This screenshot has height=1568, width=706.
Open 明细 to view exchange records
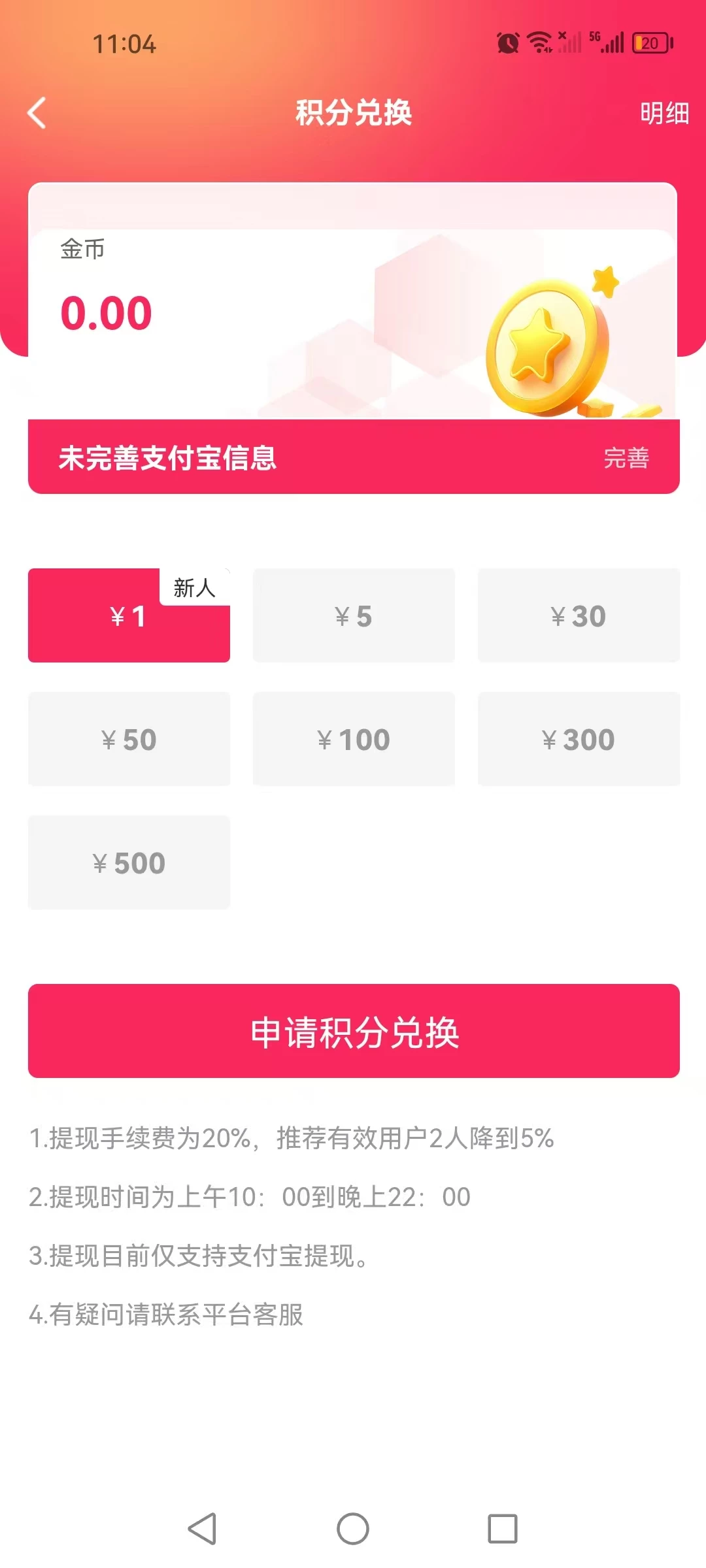[663, 112]
